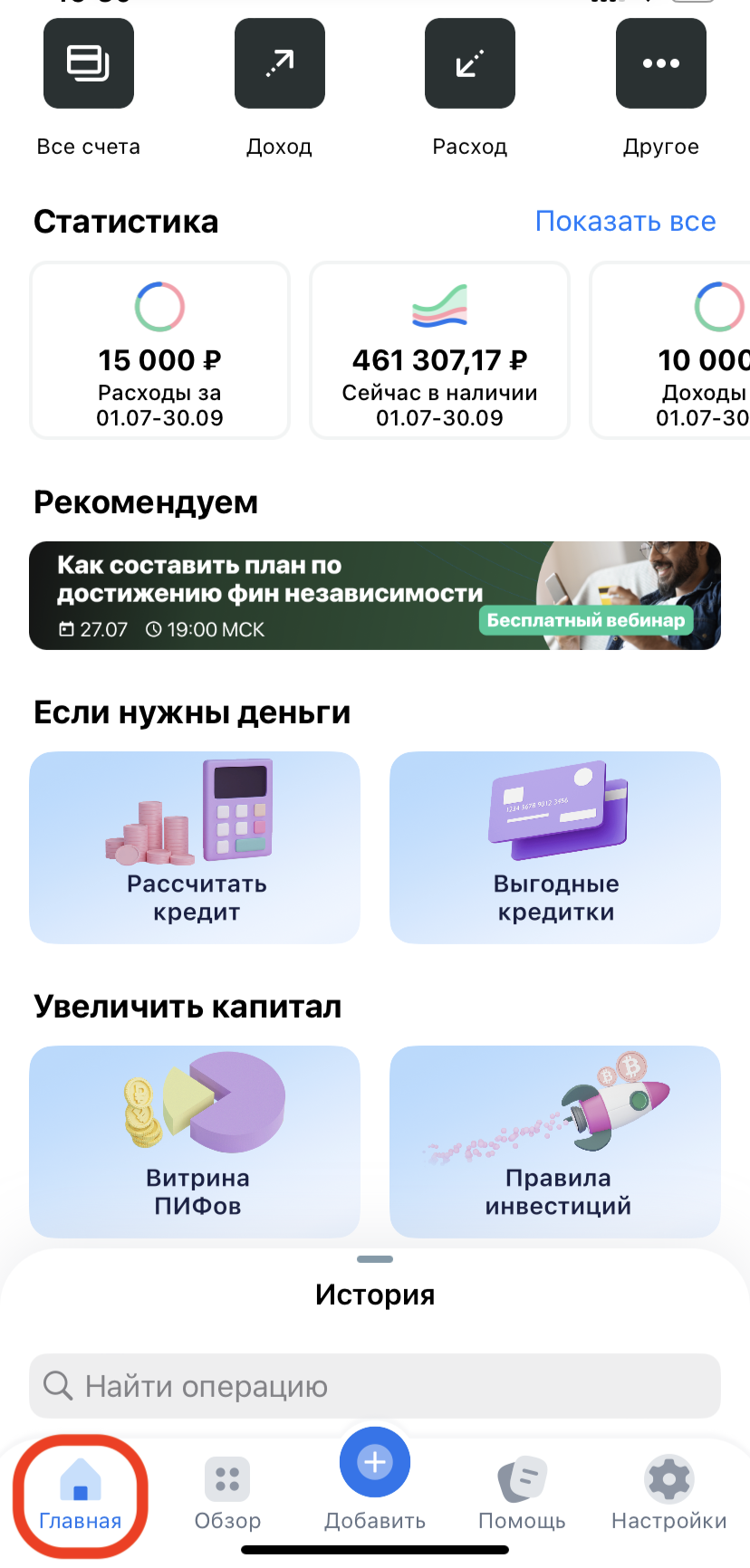Switch to the Главная tab
This screenshot has width=750, height=1568.
81,1494
